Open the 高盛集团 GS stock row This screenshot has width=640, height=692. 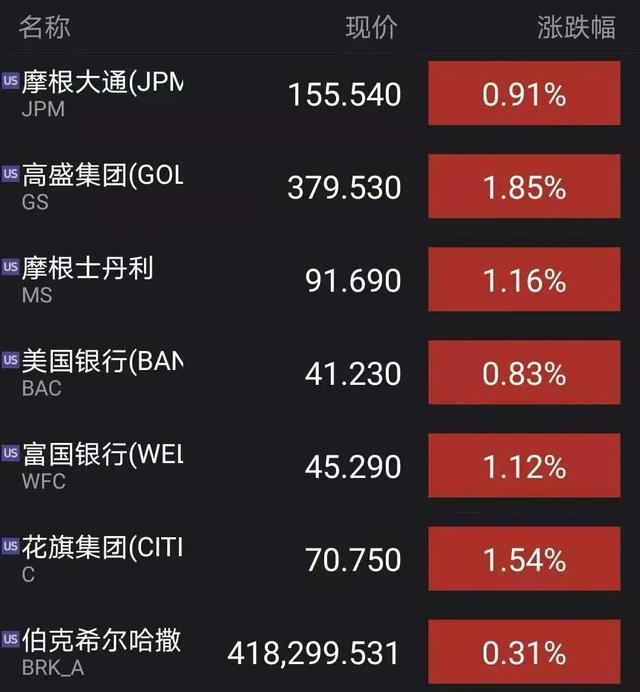point(102,186)
